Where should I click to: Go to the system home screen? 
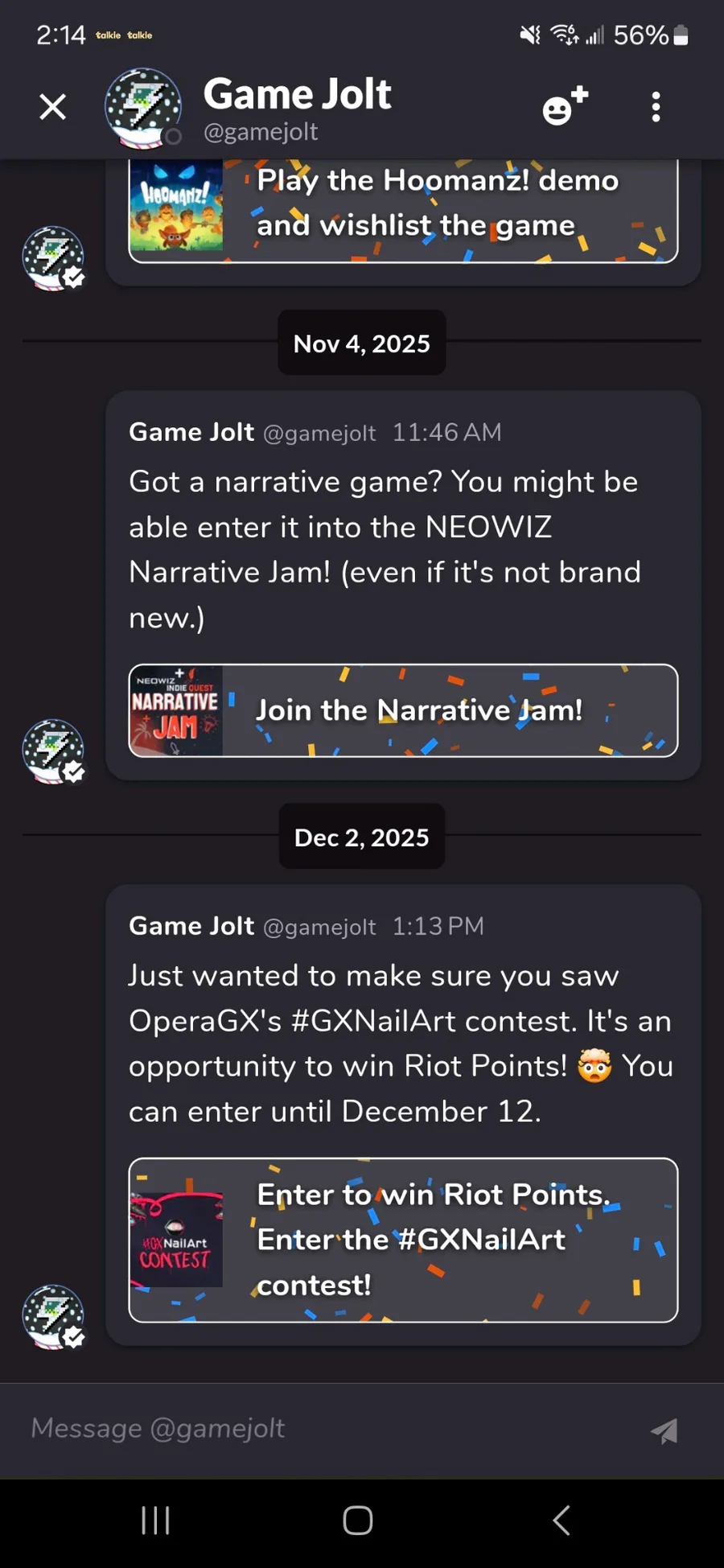(x=358, y=1521)
